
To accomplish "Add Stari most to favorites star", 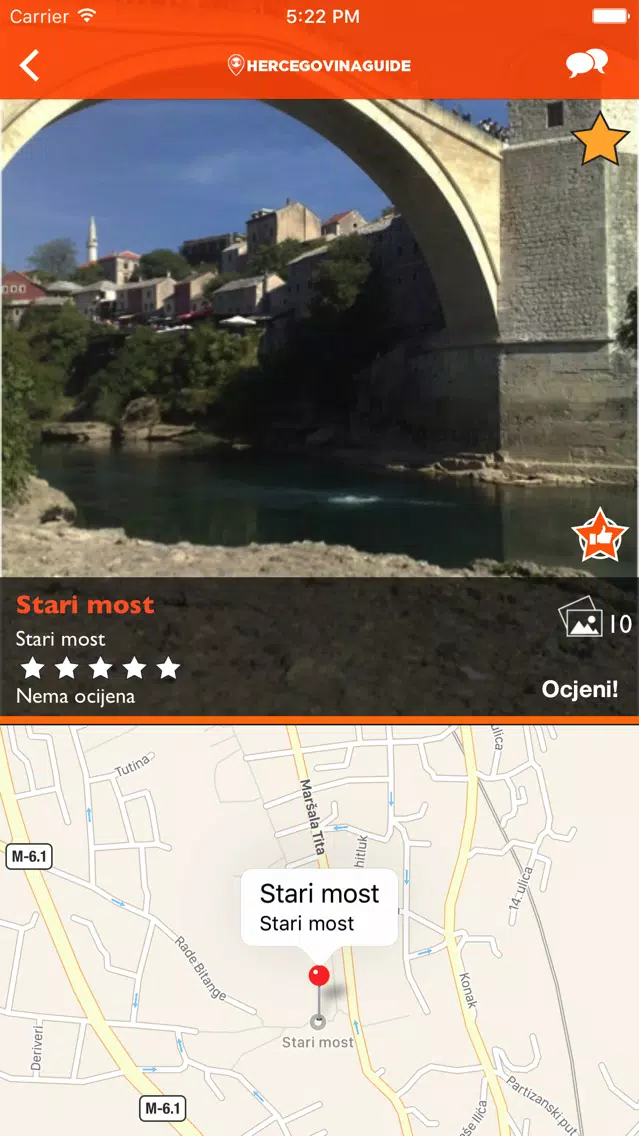I will point(600,139).
